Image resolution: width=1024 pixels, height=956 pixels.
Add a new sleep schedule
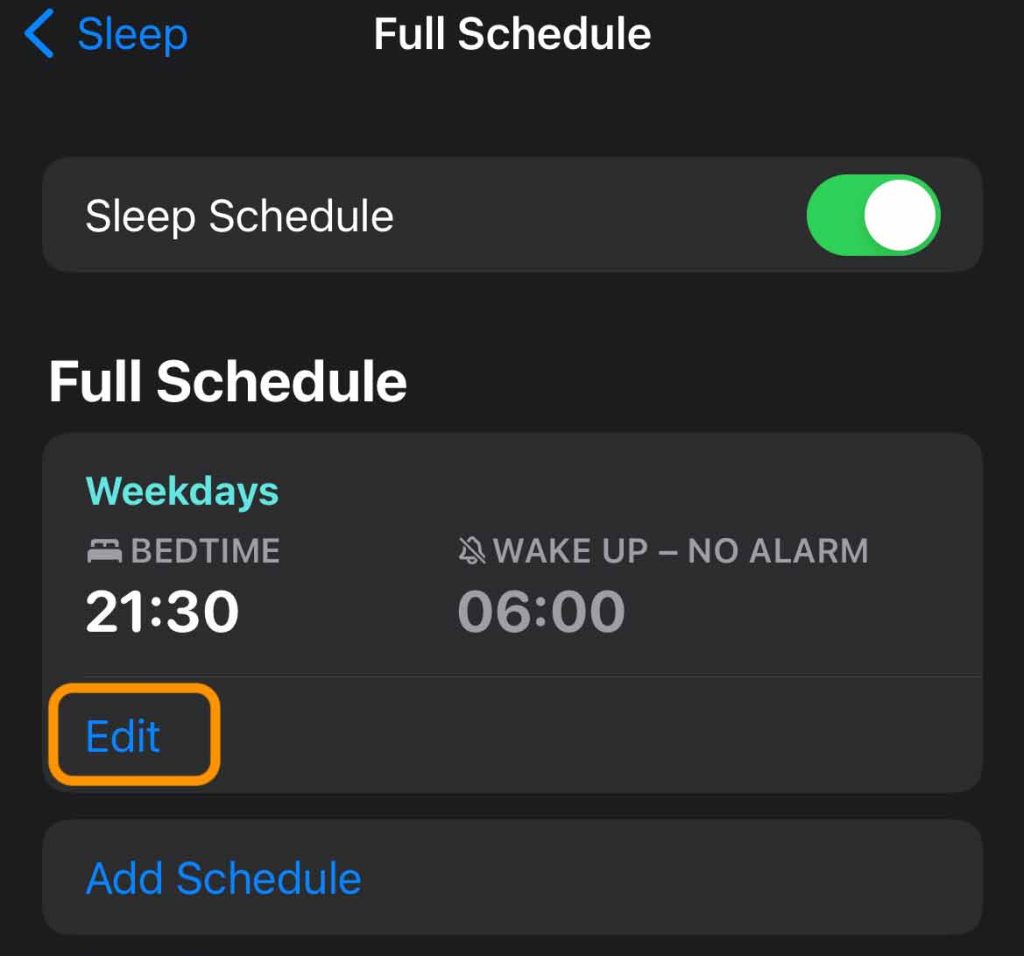click(x=224, y=879)
